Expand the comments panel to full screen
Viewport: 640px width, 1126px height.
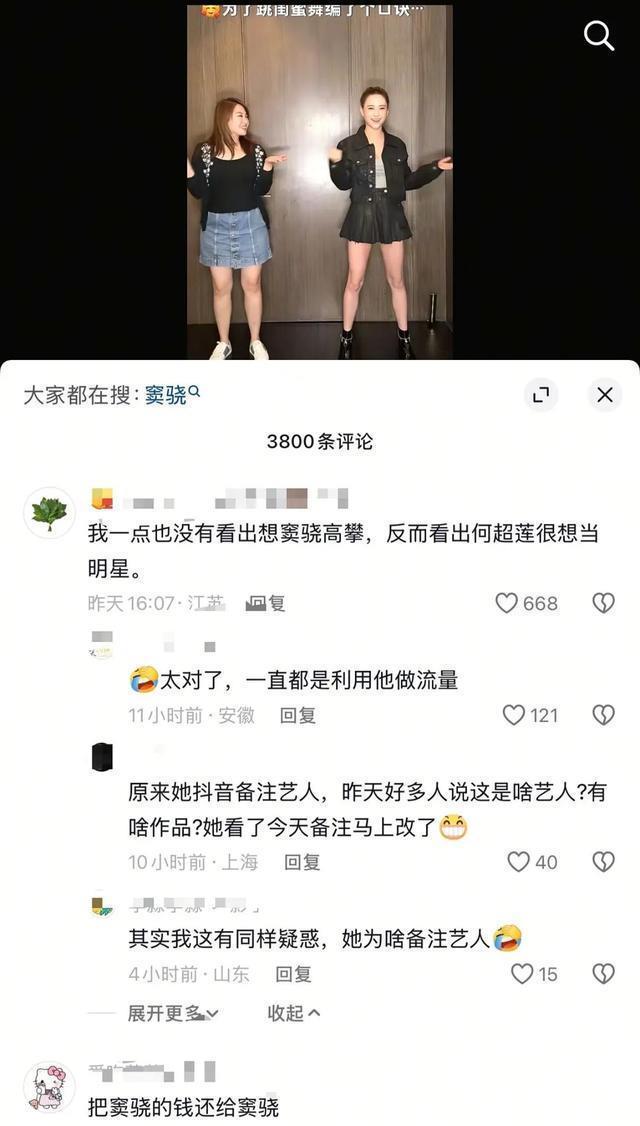[x=541, y=395]
